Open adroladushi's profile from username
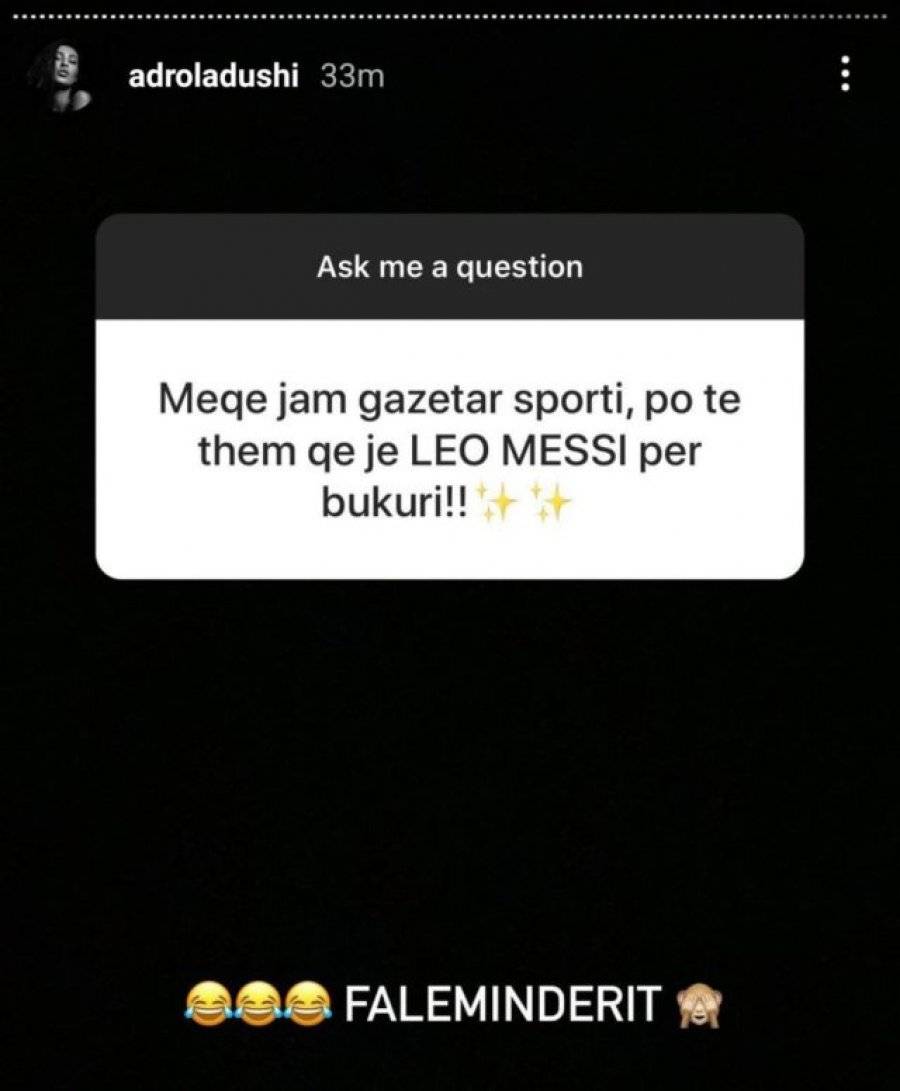Image resolution: width=900 pixels, height=1091 pixels. point(214,77)
